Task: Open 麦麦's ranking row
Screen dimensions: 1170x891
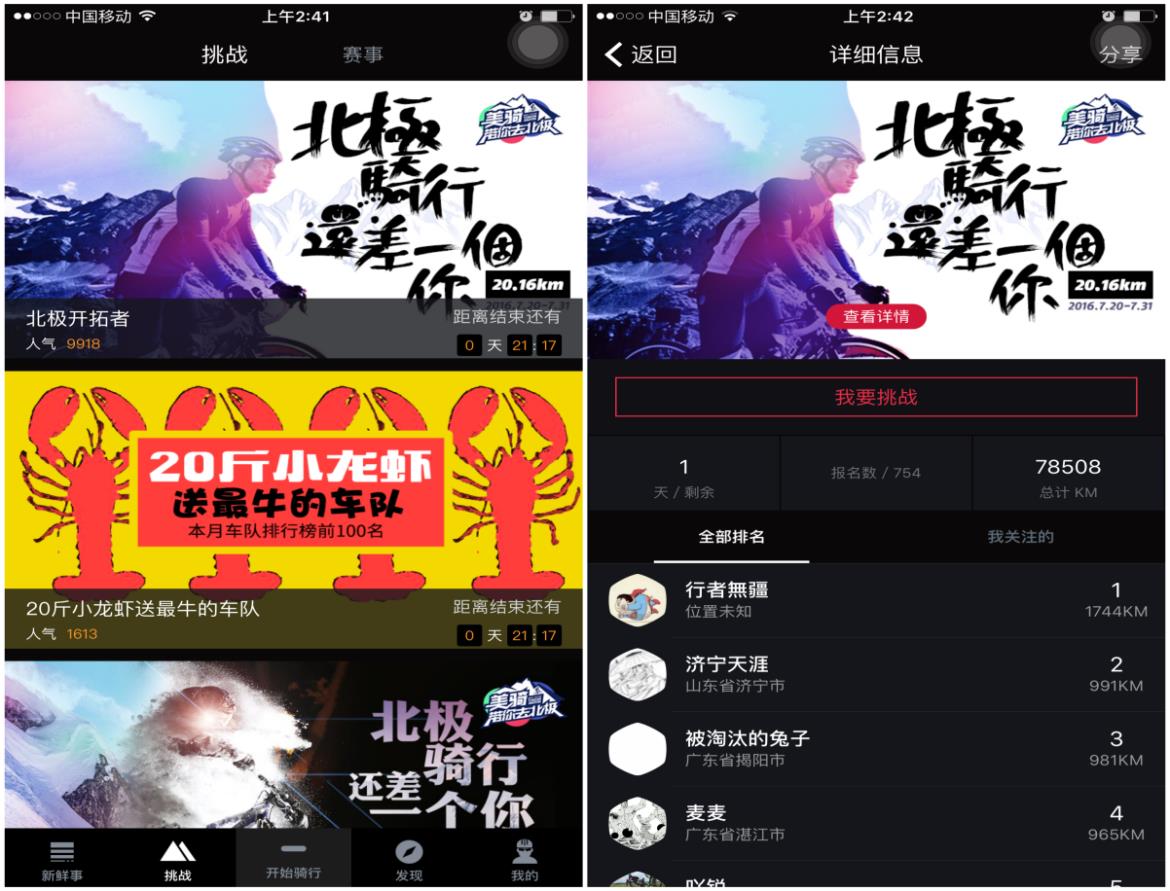Action: (876, 823)
